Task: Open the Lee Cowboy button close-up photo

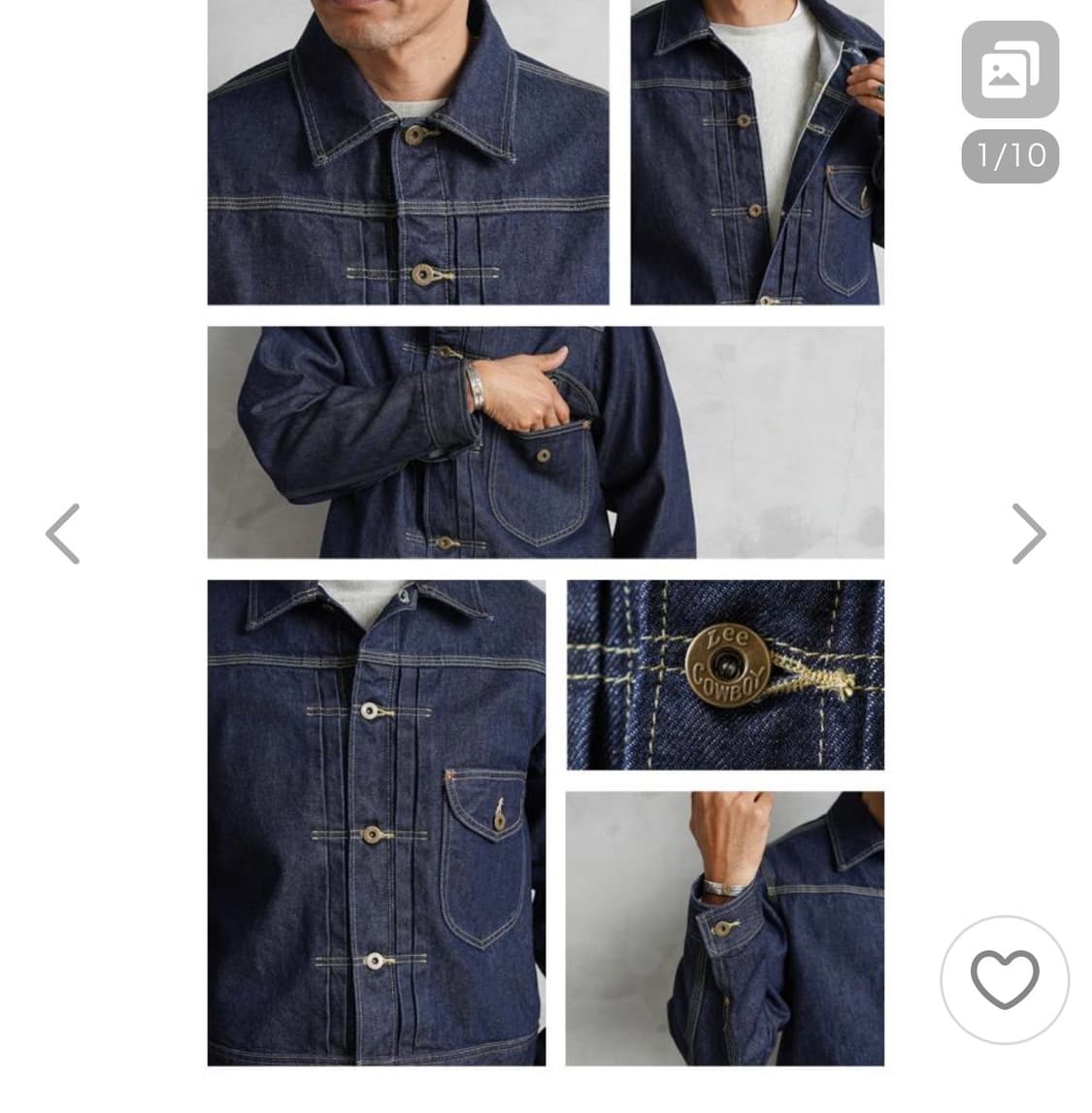Action: (x=724, y=673)
